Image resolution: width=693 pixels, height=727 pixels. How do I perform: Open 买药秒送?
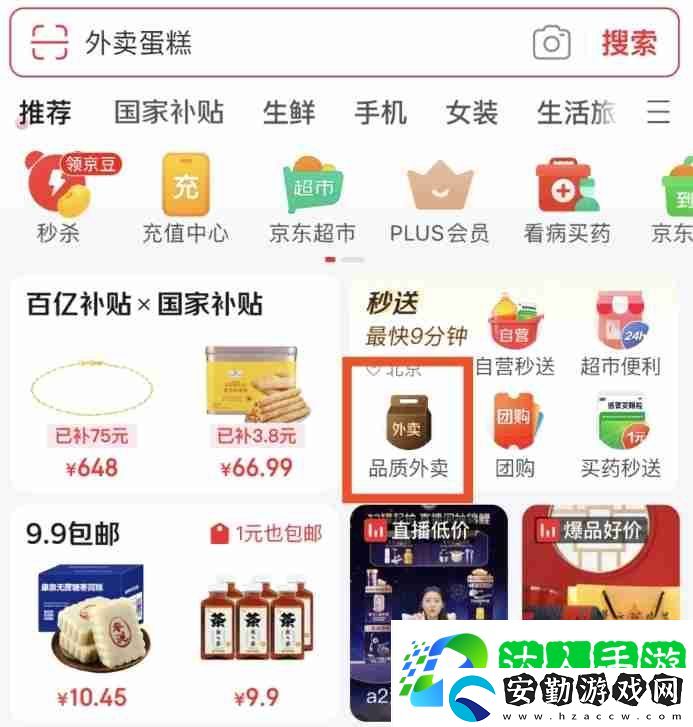click(x=620, y=435)
